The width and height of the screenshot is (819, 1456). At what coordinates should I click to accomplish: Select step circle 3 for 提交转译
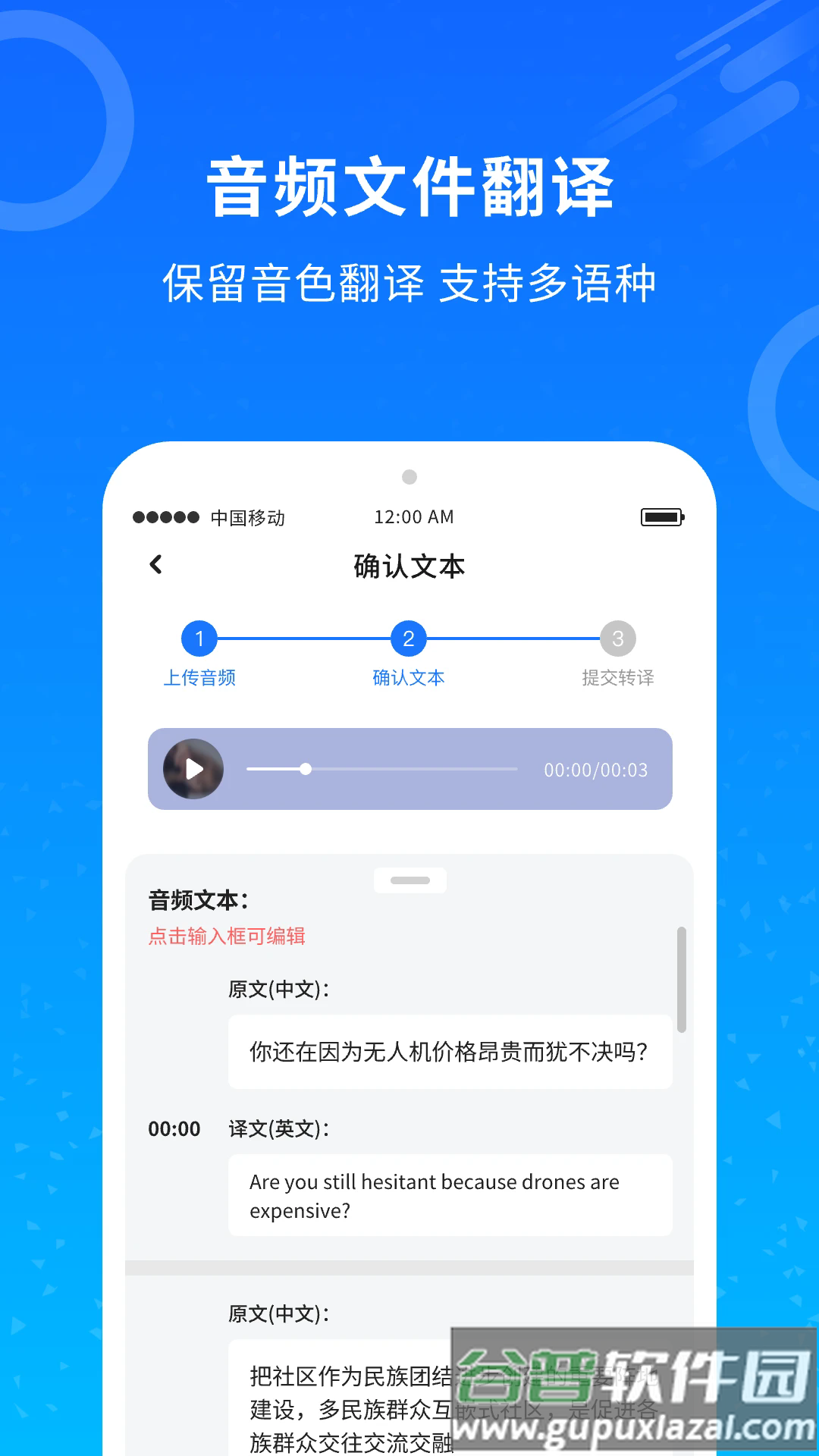[x=618, y=639]
